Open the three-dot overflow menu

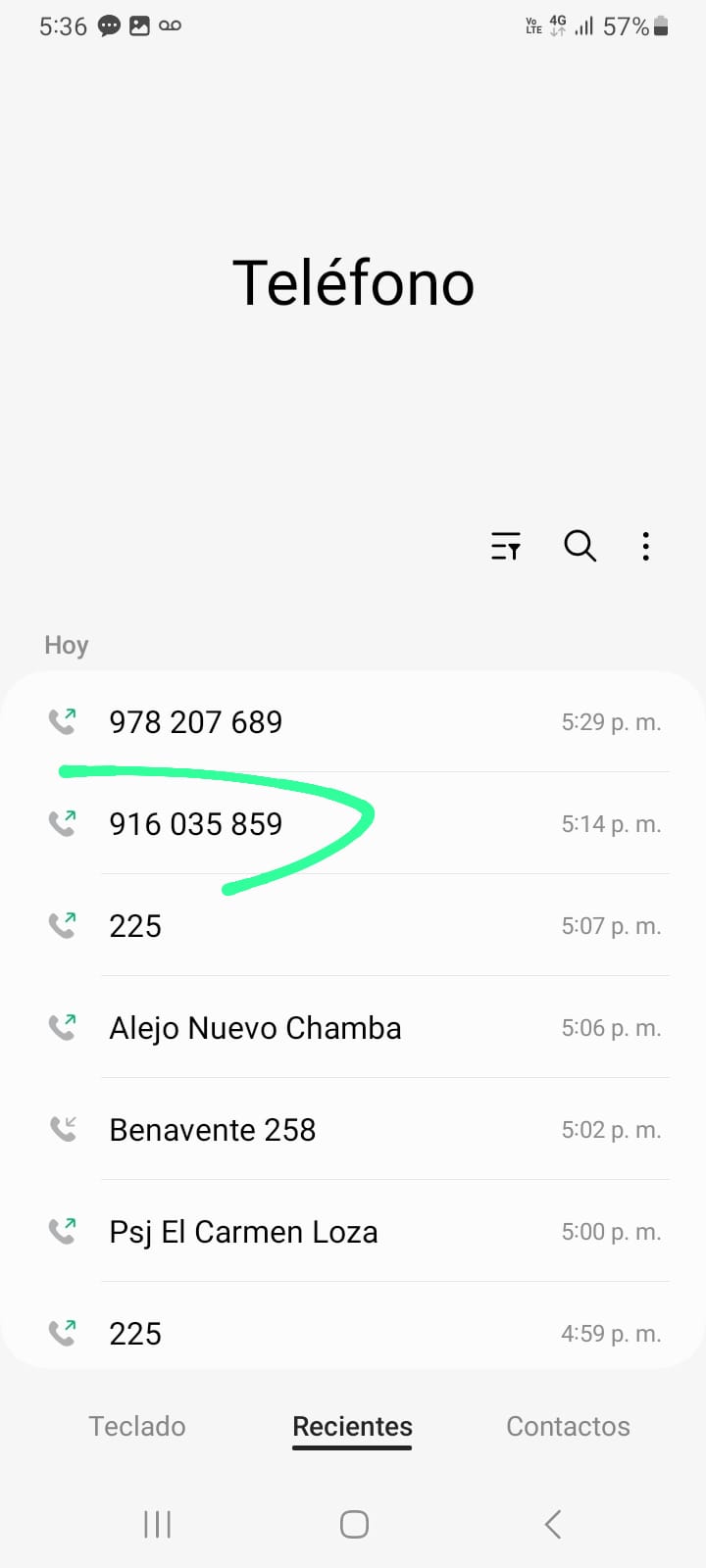pyautogui.click(x=645, y=546)
